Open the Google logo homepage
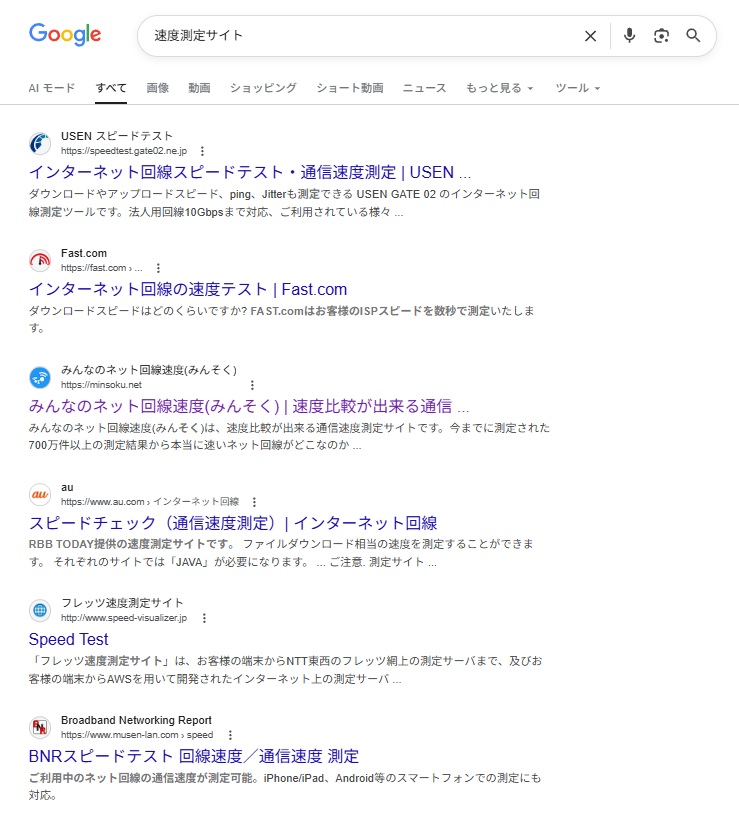 click(65, 34)
